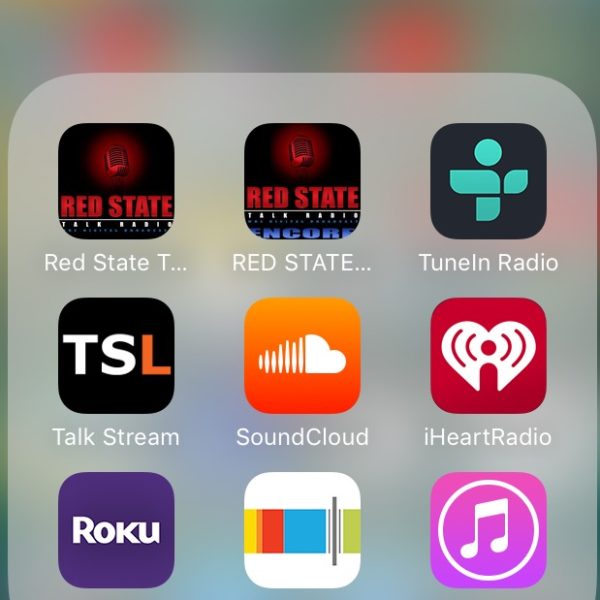Open the Roku app
600x600 pixels.
[x=116, y=529]
